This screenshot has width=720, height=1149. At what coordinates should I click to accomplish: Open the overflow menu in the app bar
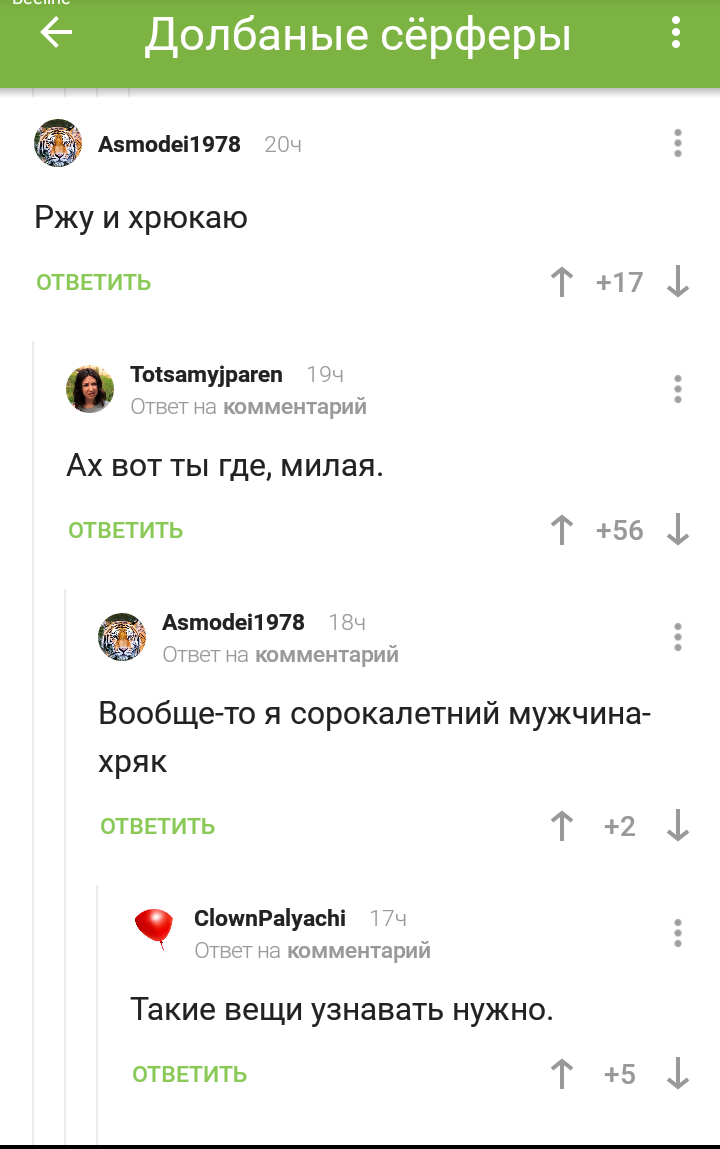[677, 34]
